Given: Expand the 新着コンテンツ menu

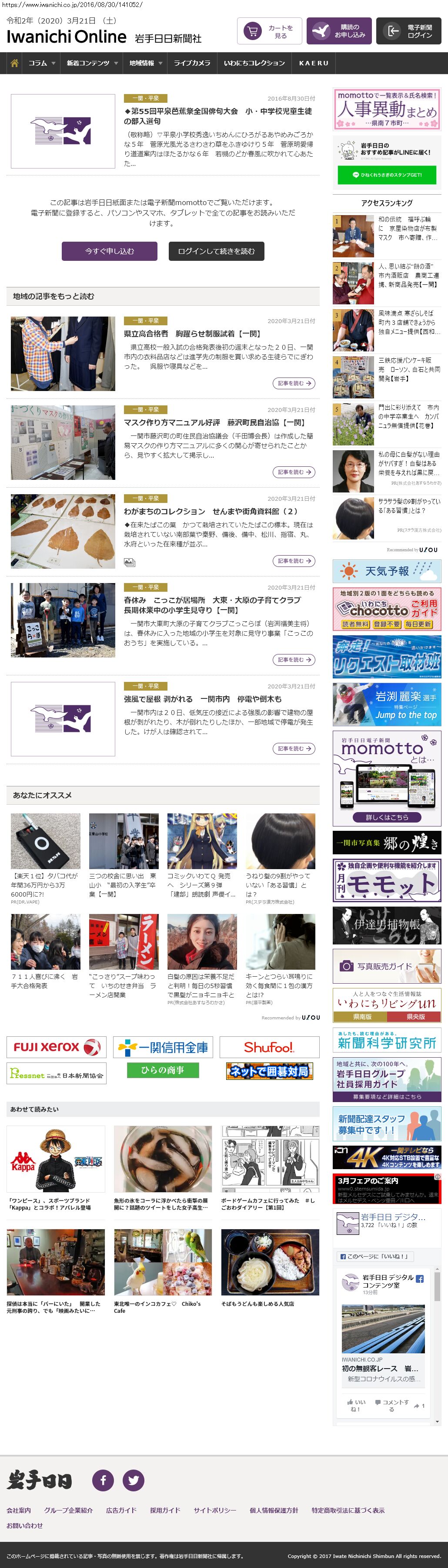Looking at the screenshot, I should pyautogui.click(x=92, y=63).
